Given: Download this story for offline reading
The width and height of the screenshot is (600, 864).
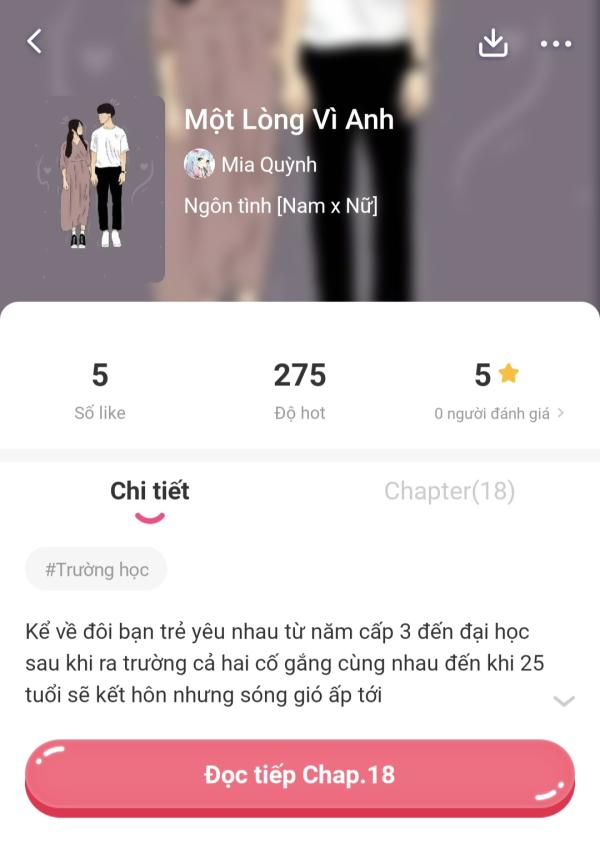Looking at the screenshot, I should 493,43.
